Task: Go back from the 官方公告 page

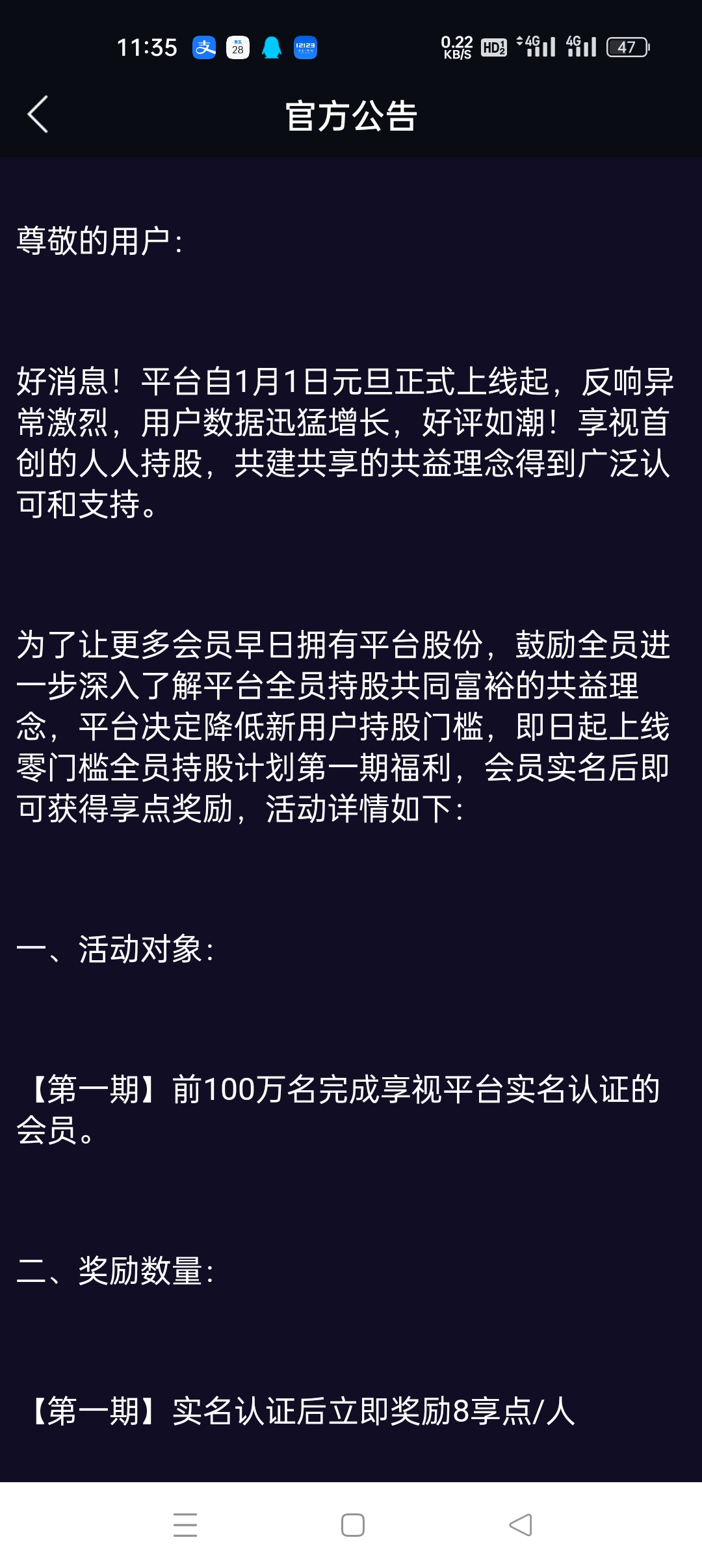Action: tap(38, 114)
